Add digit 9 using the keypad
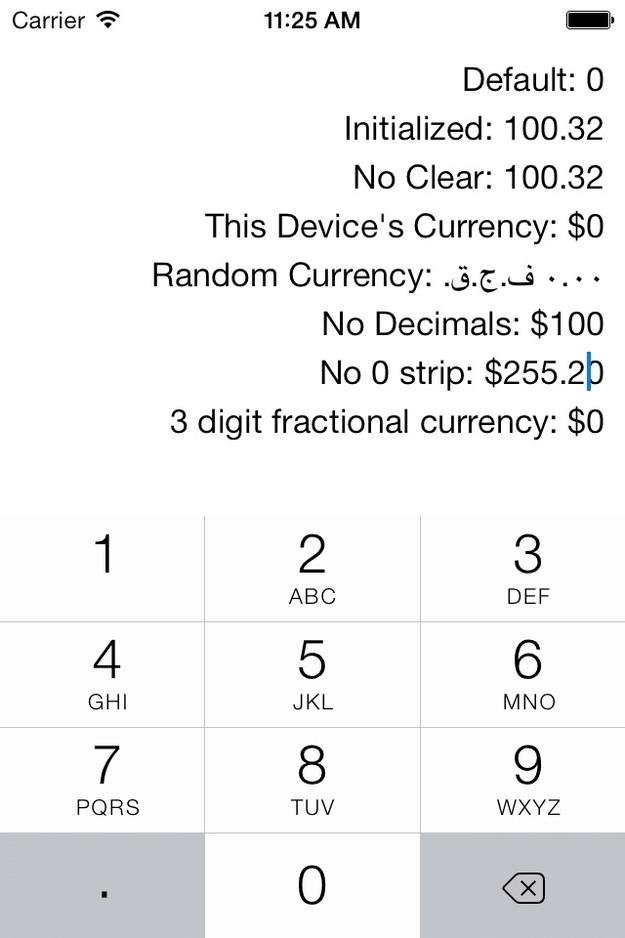The width and height of the screenshot is (625, 938). click(x=527, y=780)
